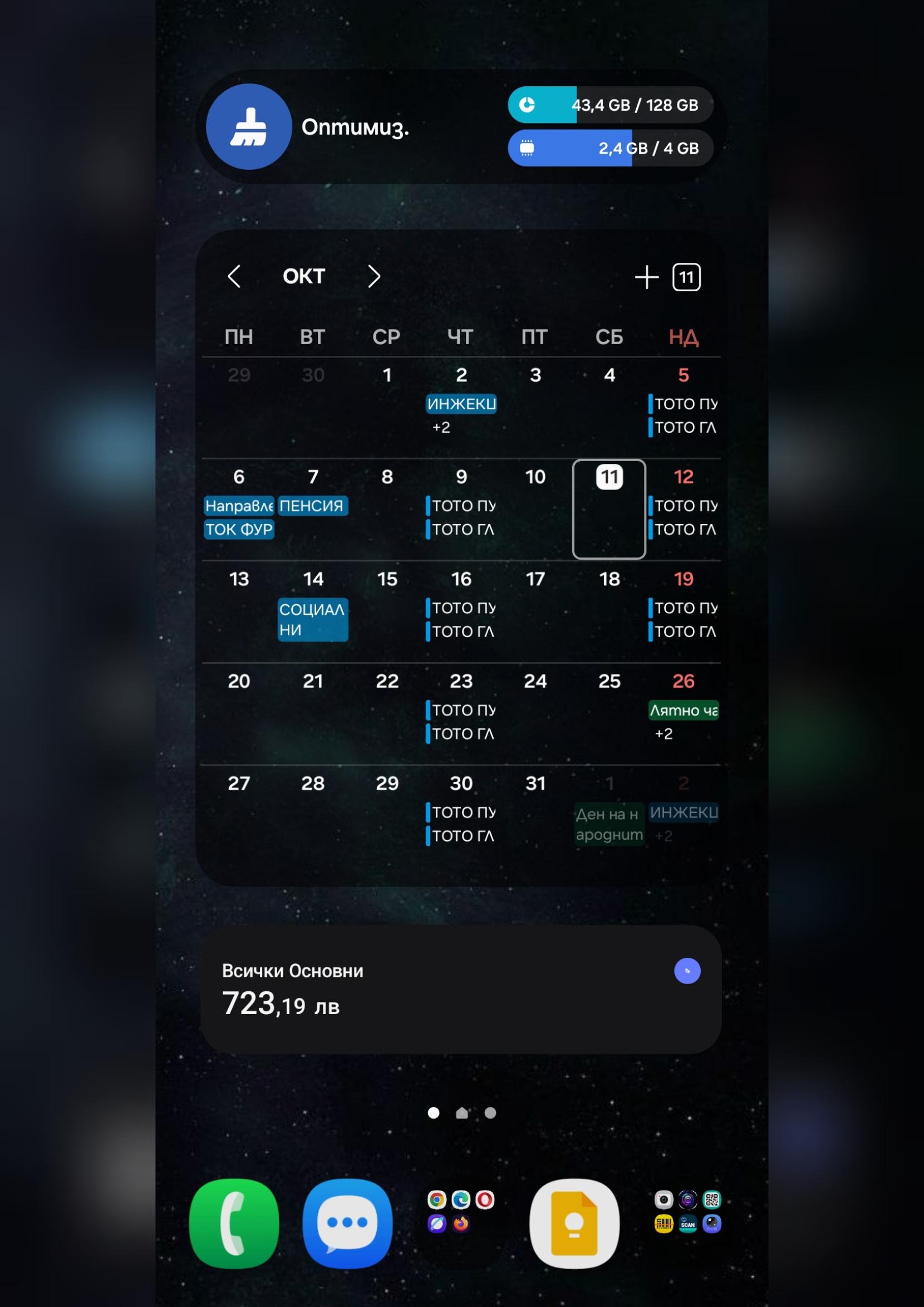This screenshot has width=924, height=1307.
Task: Tap the Оптимиз. broom cleaner button
Action: click(x=249, y=126)
